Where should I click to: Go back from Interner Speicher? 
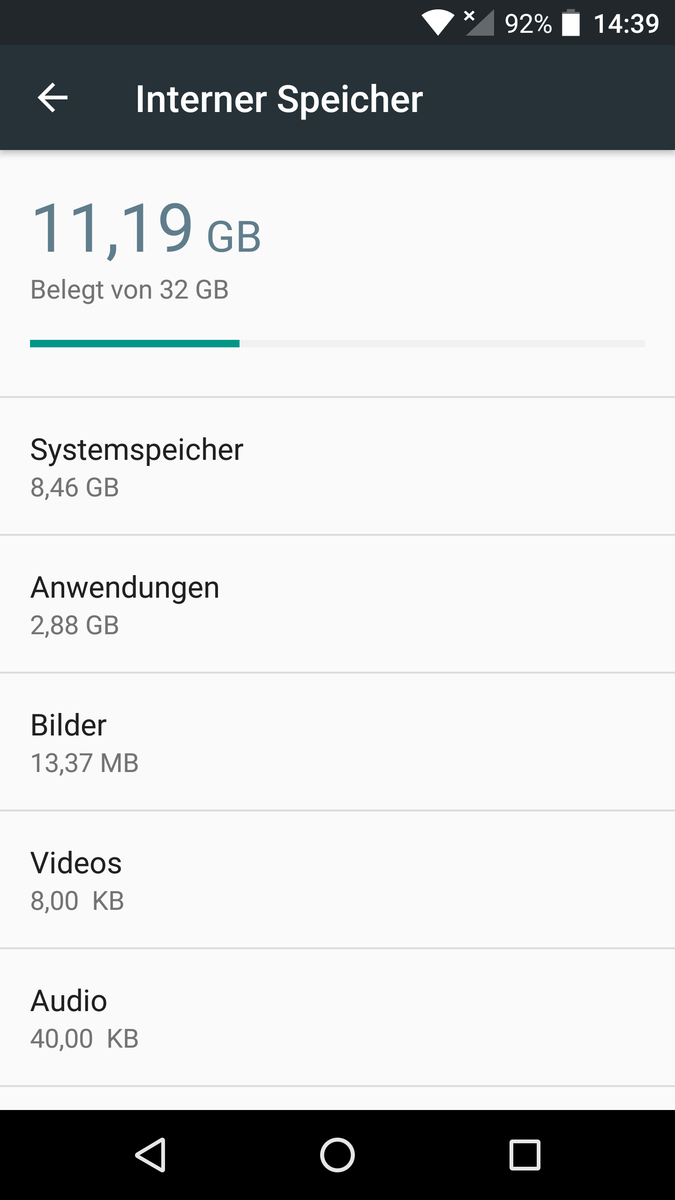[53, 98]
